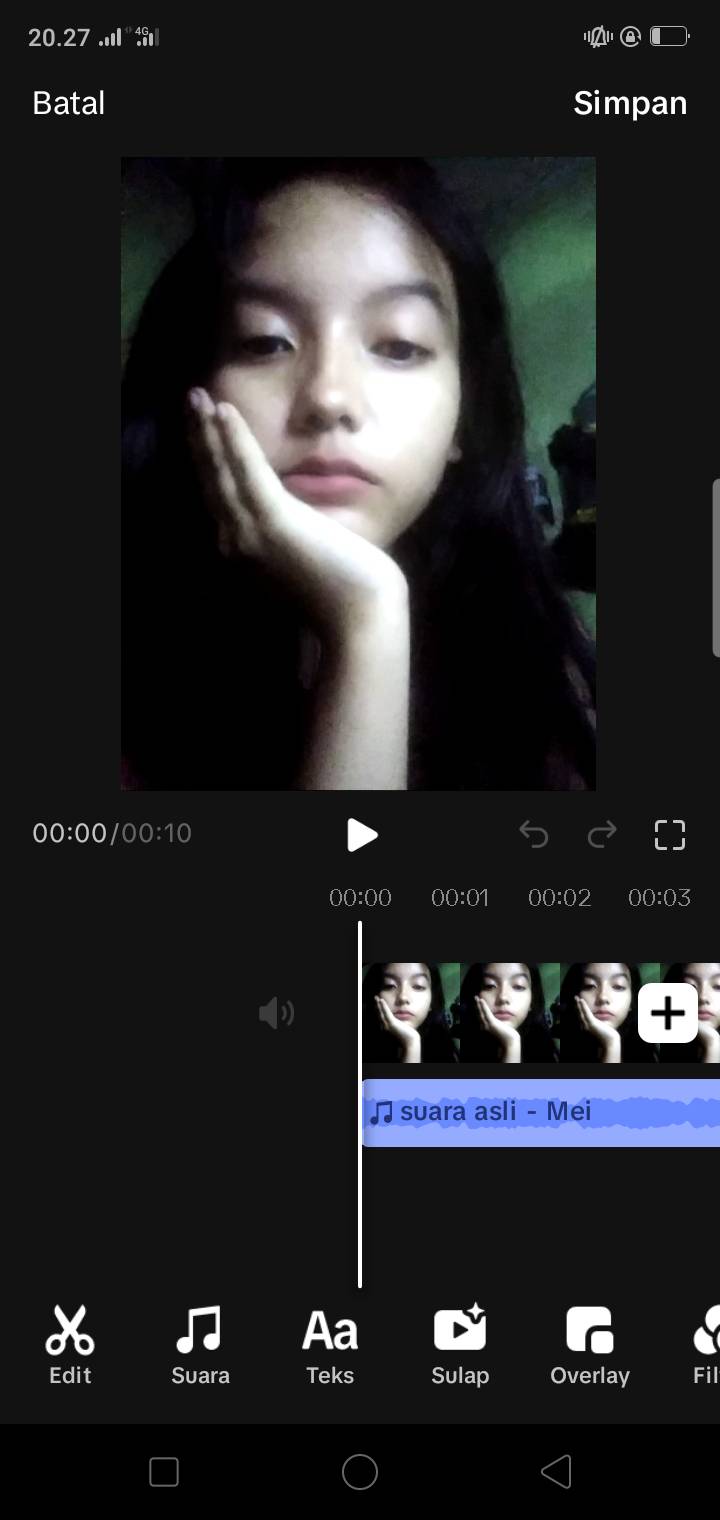Go to the home screen
This screenshot has width=720, height=1520.
(x=360, y=1471)
